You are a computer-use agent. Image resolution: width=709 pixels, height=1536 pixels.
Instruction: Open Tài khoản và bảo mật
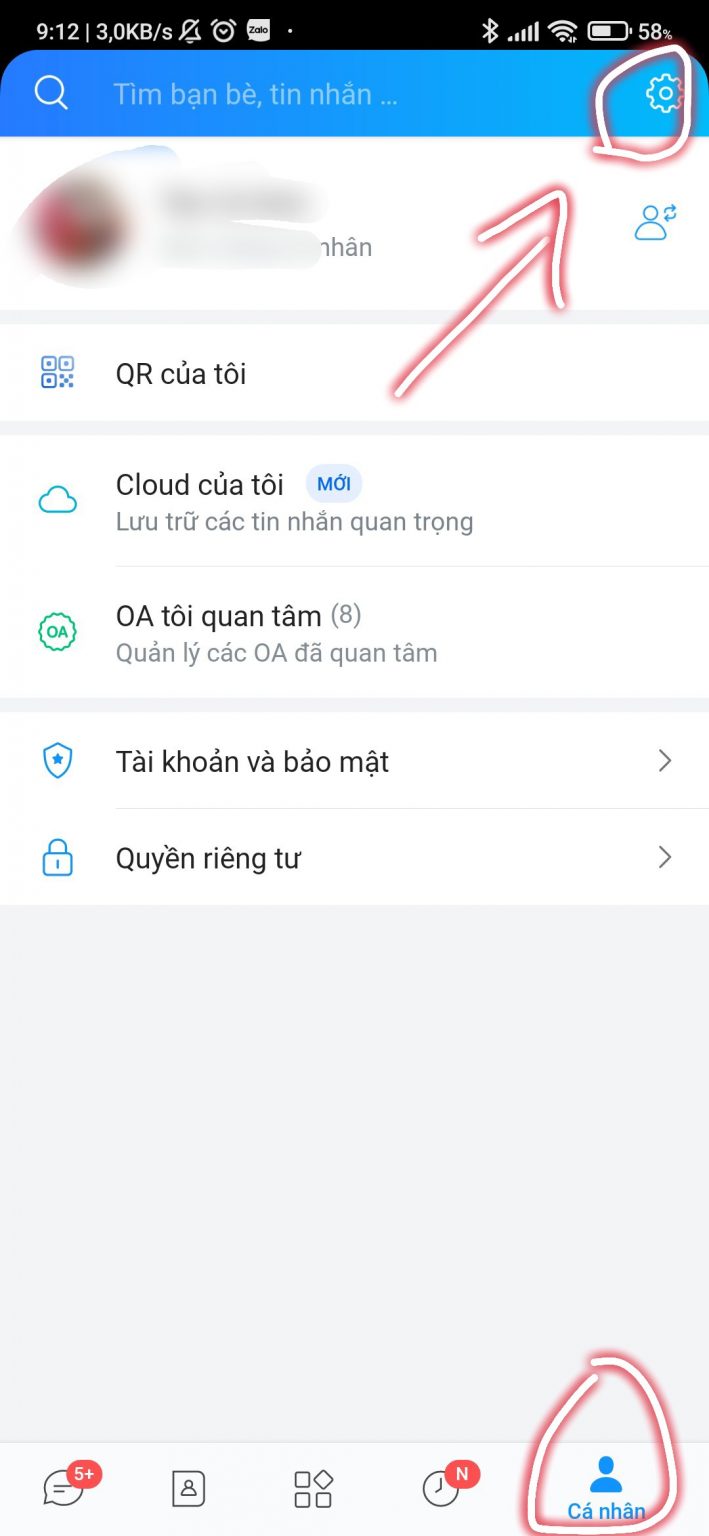click(x=252, y=762)
